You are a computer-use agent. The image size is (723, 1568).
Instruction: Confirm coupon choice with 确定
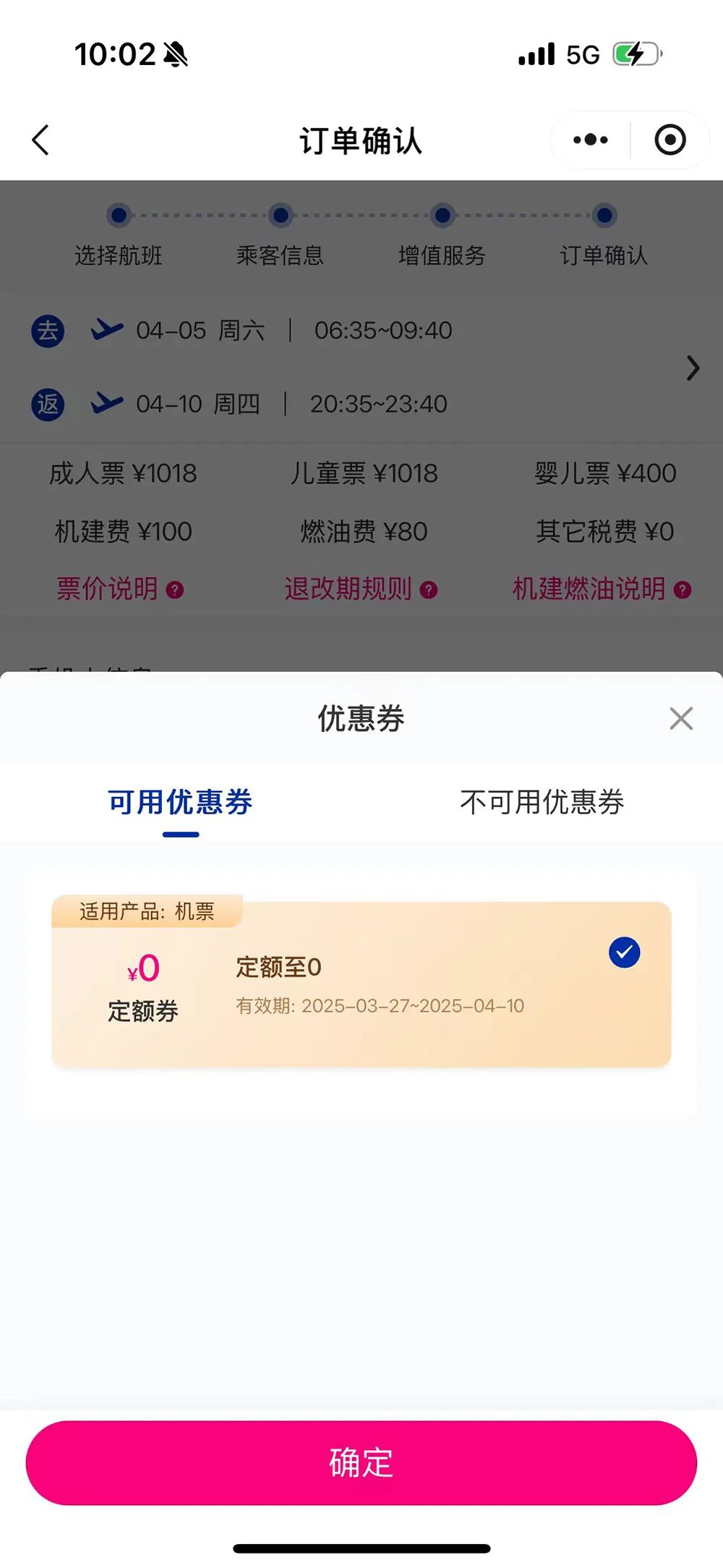click(x=361, y=1462)
